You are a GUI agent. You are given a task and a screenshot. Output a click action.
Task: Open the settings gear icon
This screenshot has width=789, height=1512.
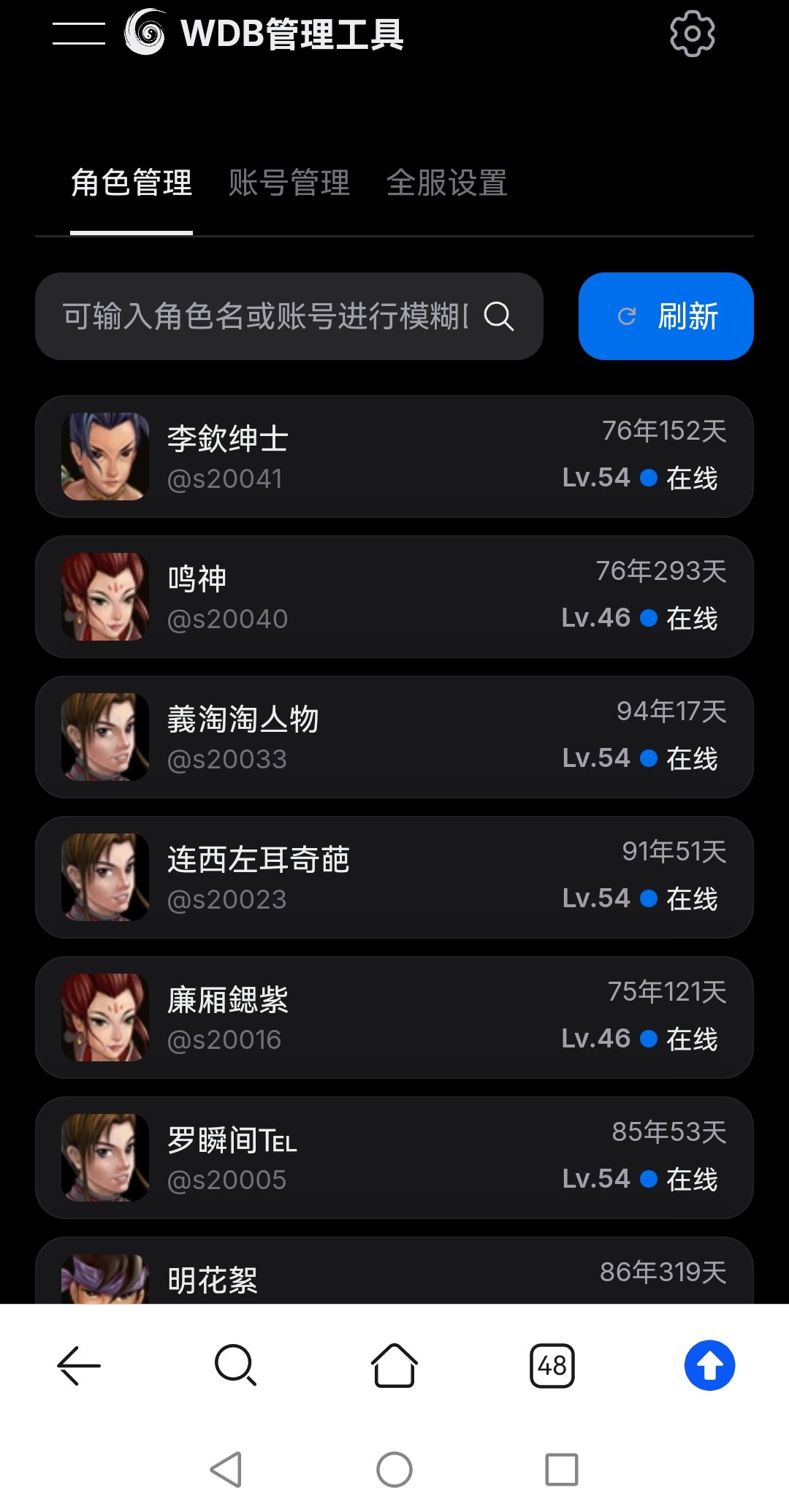coord(692,34)
